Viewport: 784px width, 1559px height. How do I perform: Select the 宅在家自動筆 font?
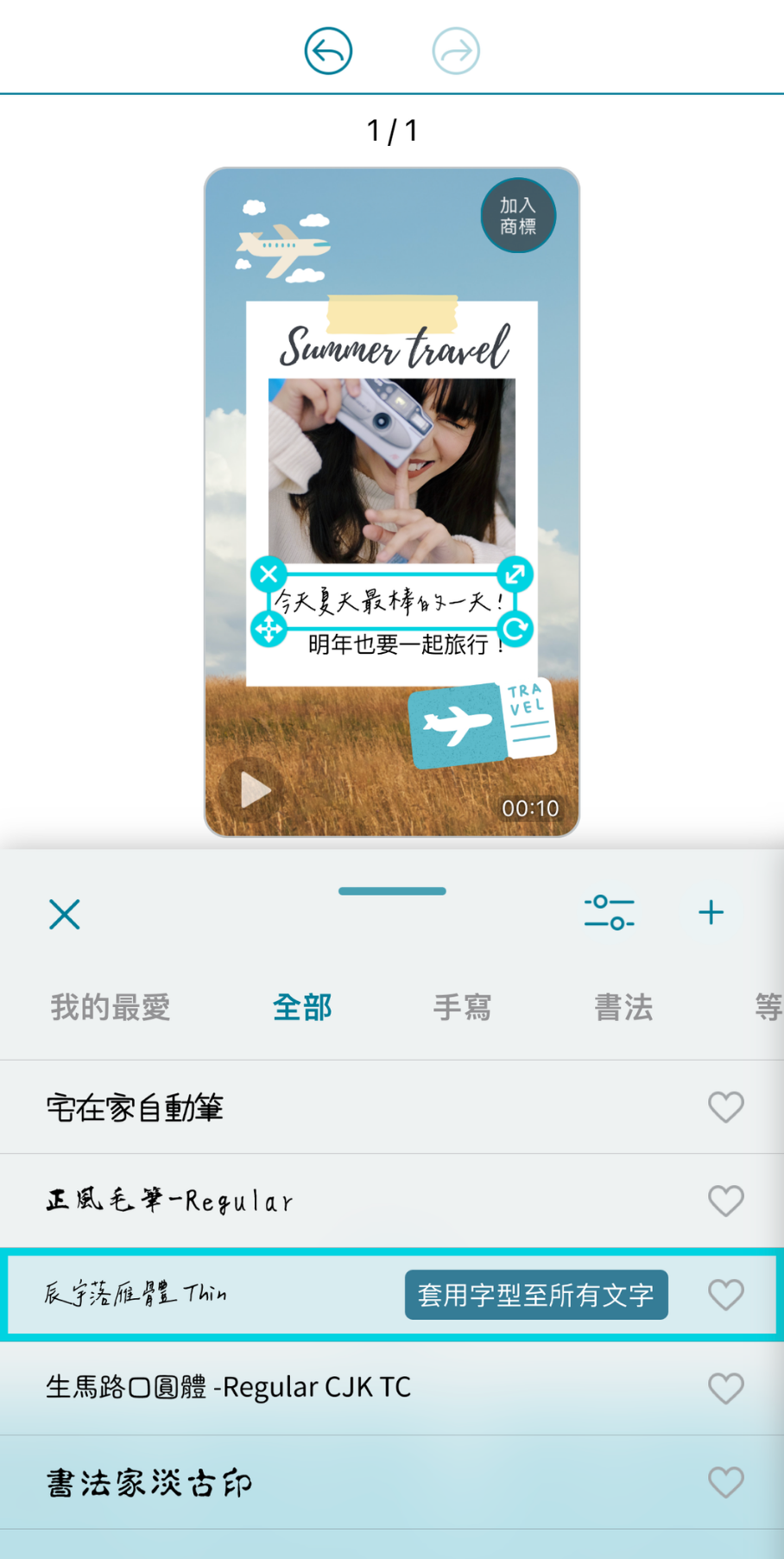click(x=135, y=1107)
